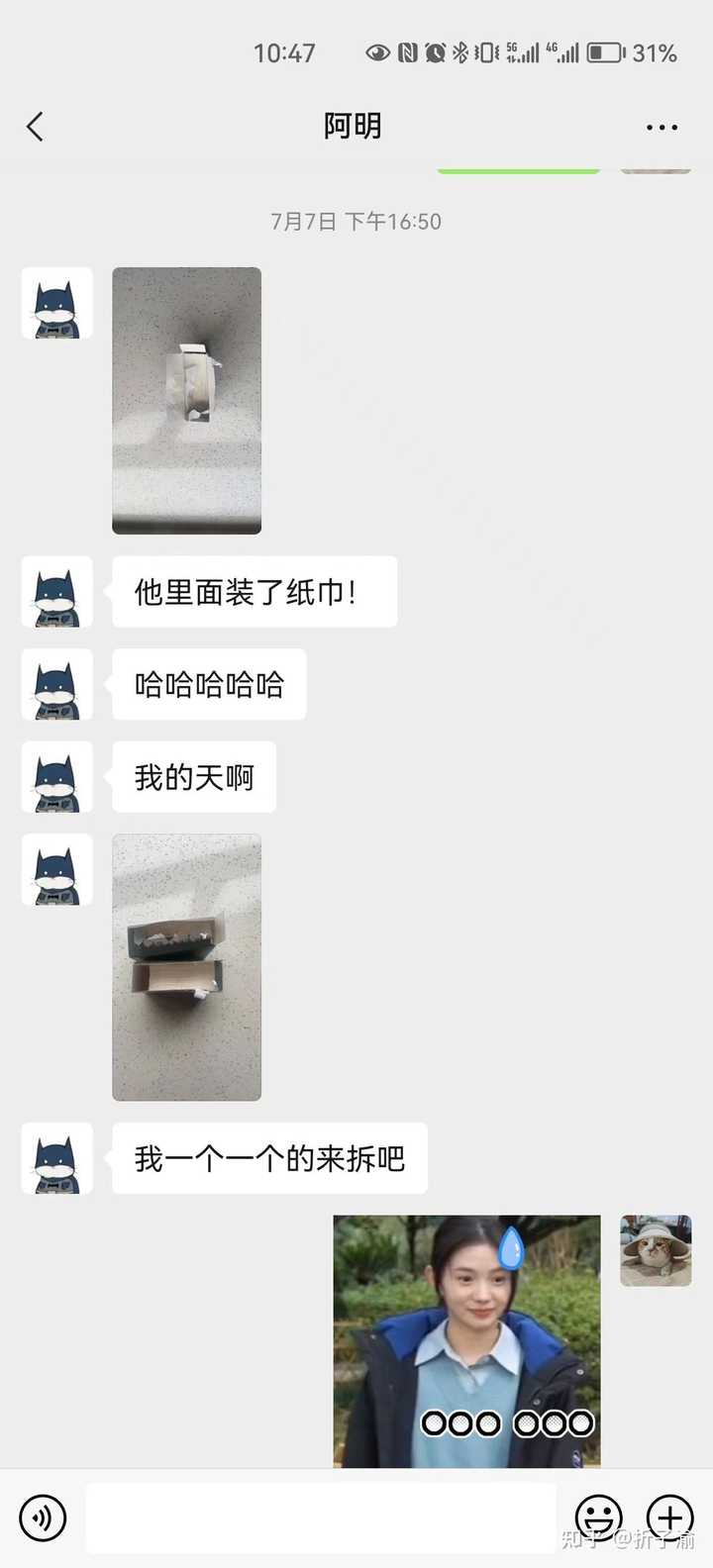Open 阿明's Batman avatar beside 他里面装了纸巾

point(57,592)
